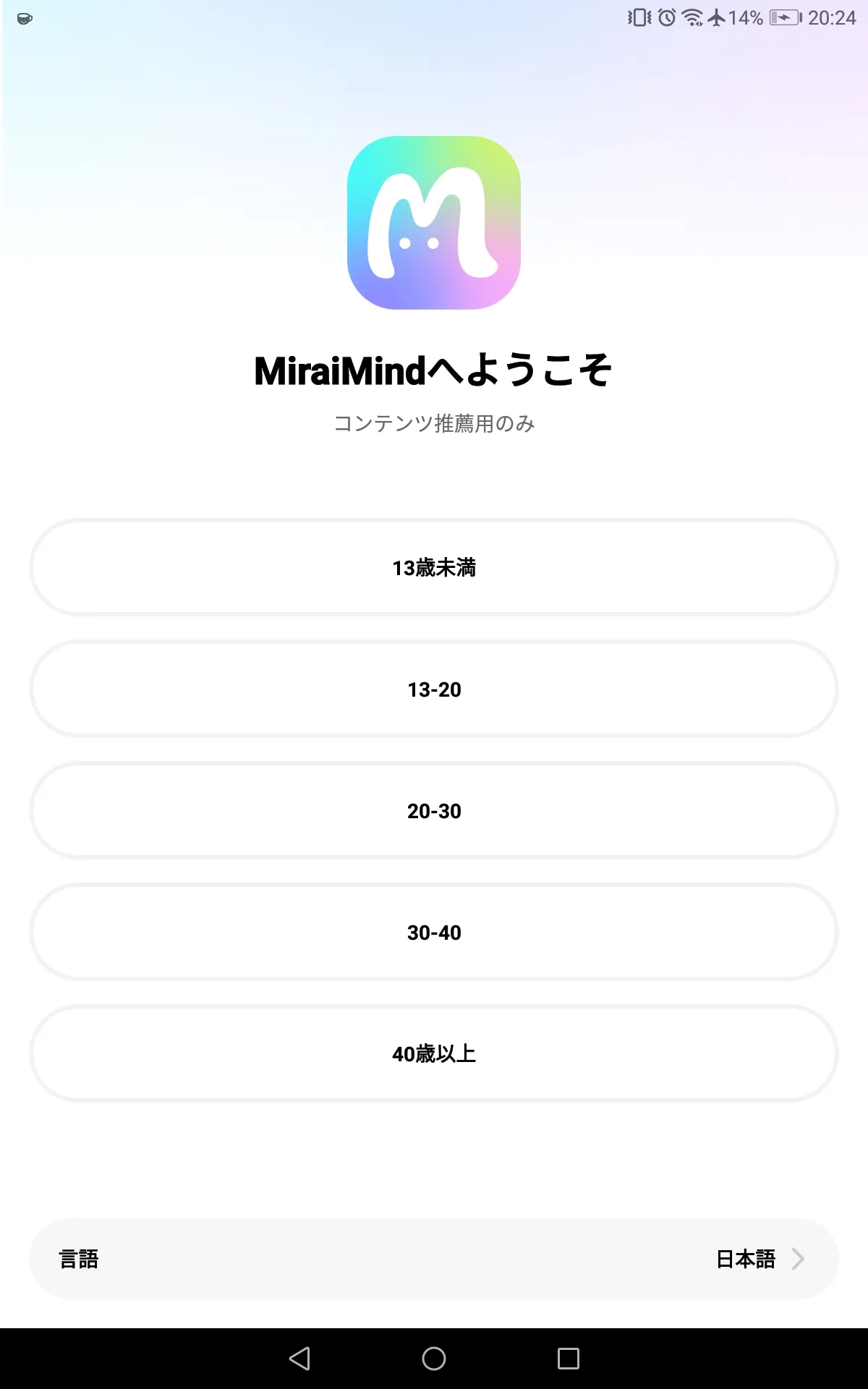This screenshot has width=868, height=1389.
Task: Tap the system home button
Action: tap(434, 1359)
